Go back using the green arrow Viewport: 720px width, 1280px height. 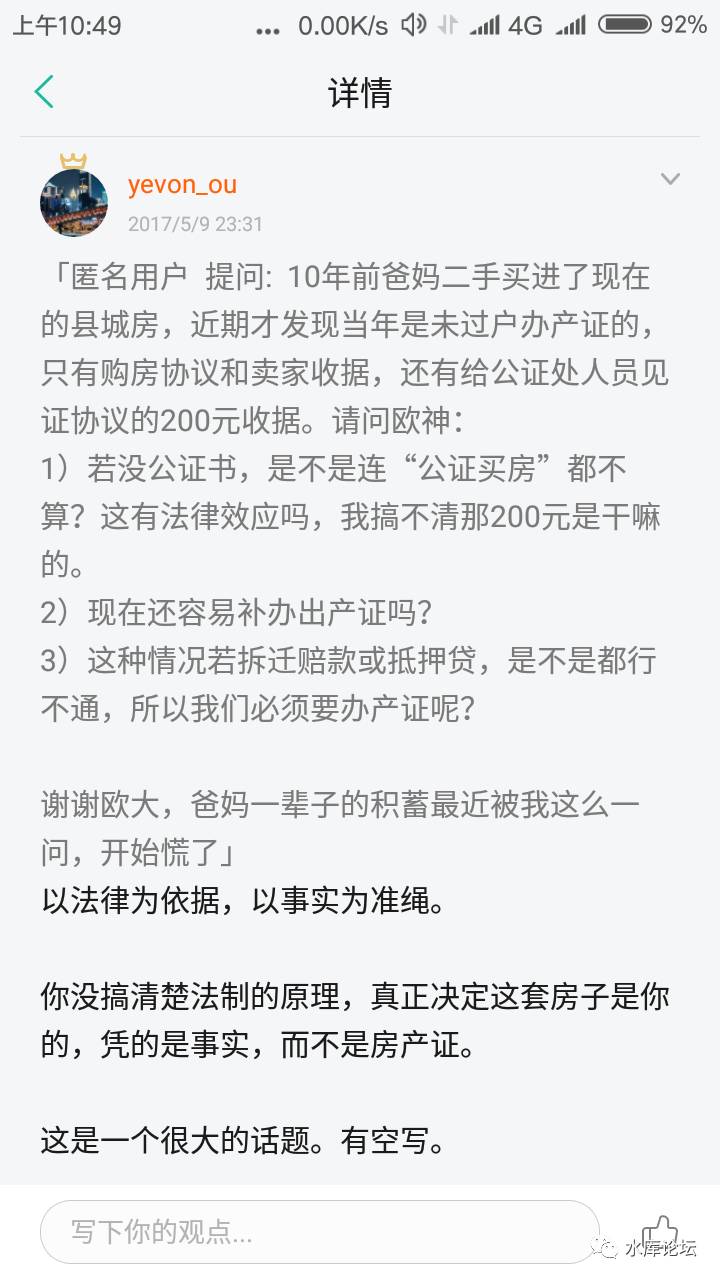click(x=44, y=92)
